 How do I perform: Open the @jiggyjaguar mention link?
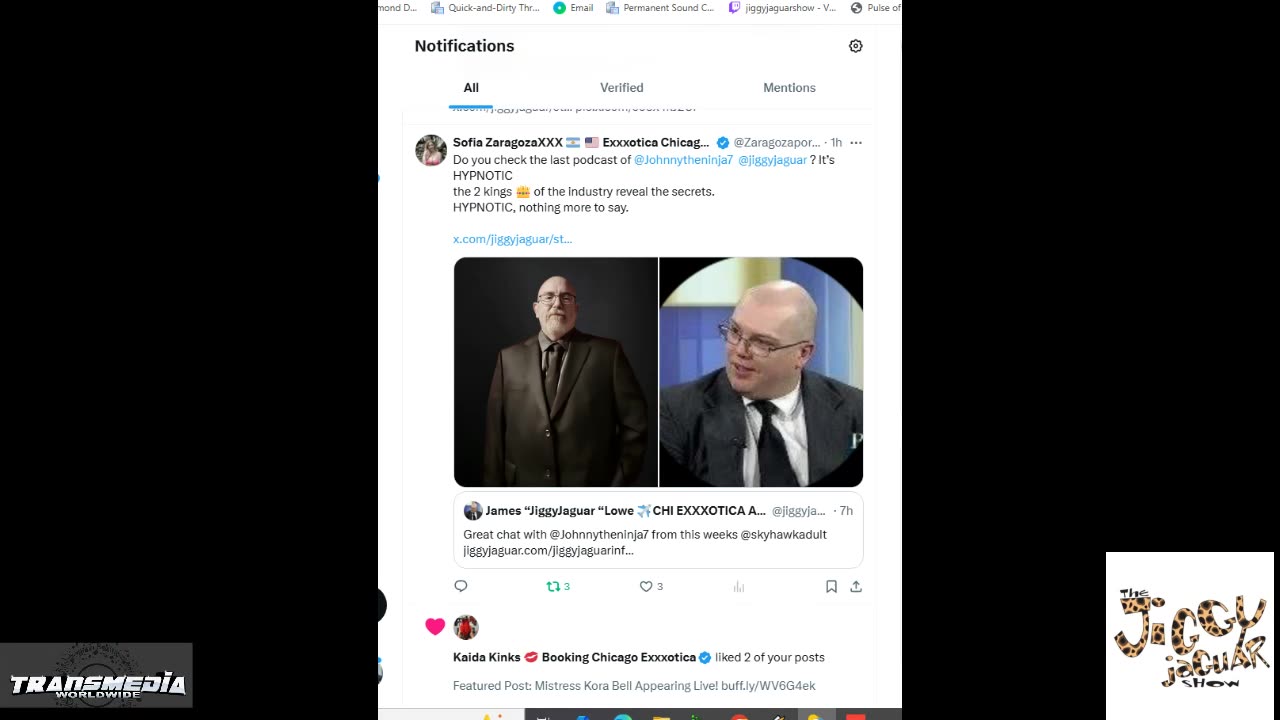pos(772,160)
